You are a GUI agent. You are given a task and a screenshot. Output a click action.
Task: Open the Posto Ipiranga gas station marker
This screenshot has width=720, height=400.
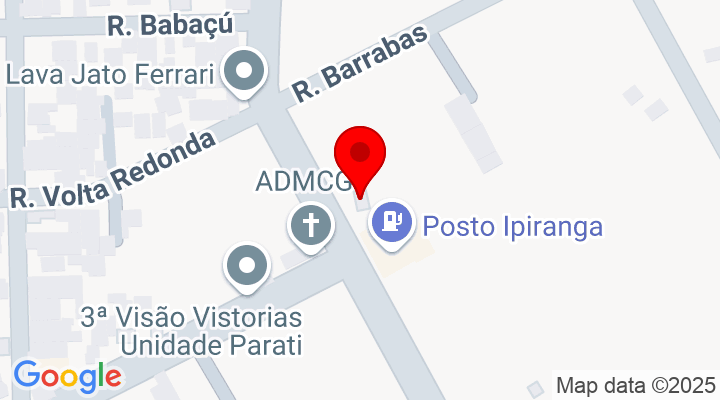pos(391,220)
